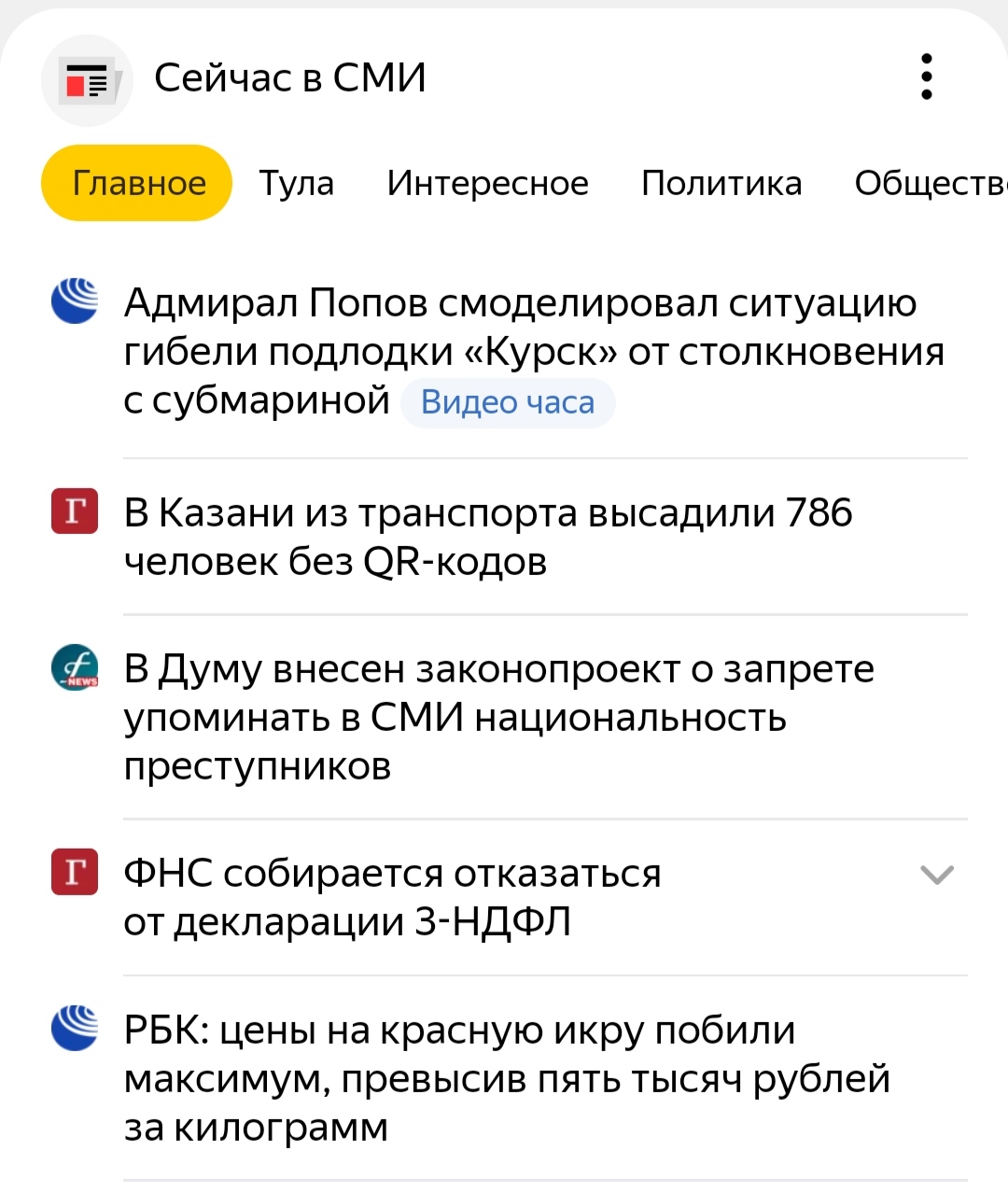Switch to the Тула tab
1008x1193 pixels.
pyautogui.click(x=296, y=183)
